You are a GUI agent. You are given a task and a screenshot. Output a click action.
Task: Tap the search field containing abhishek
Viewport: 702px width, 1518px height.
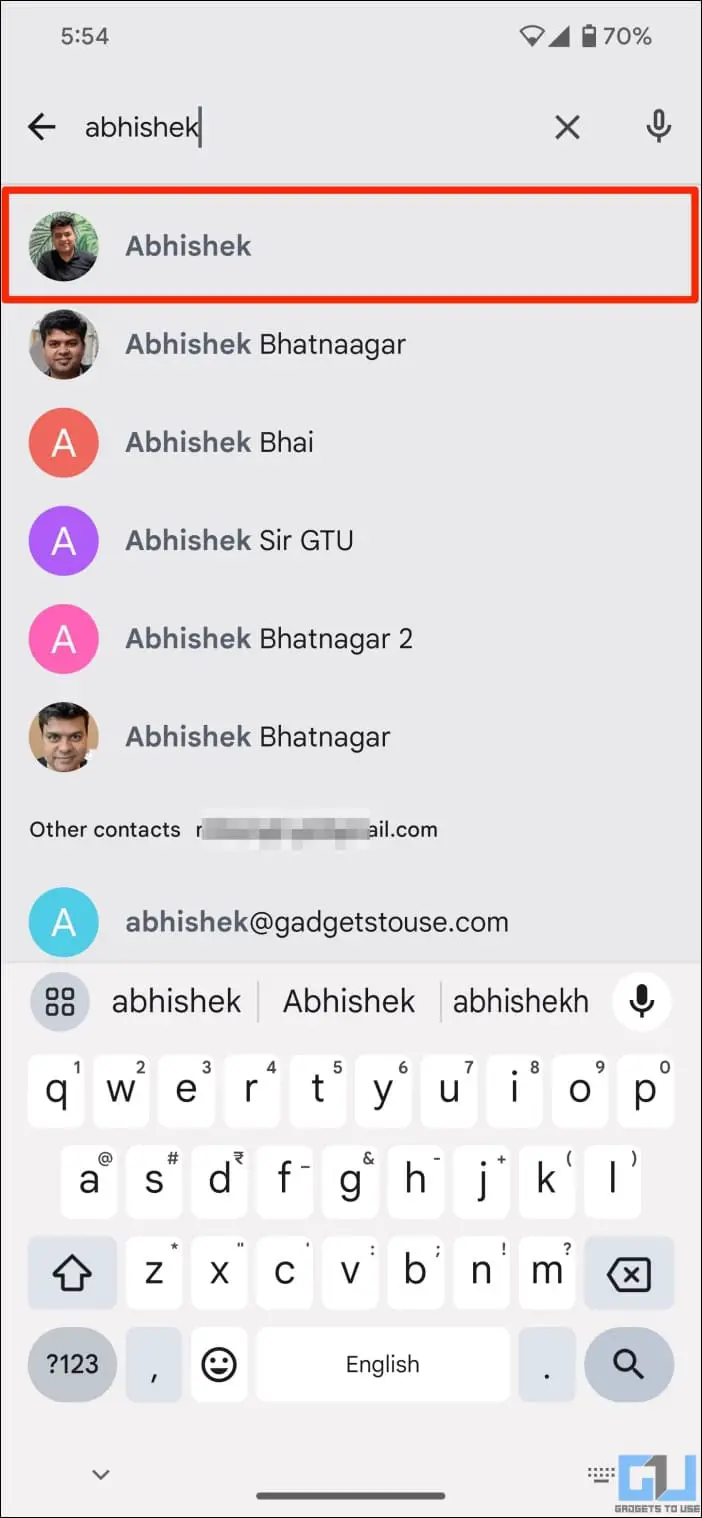(x=300, y=127)
